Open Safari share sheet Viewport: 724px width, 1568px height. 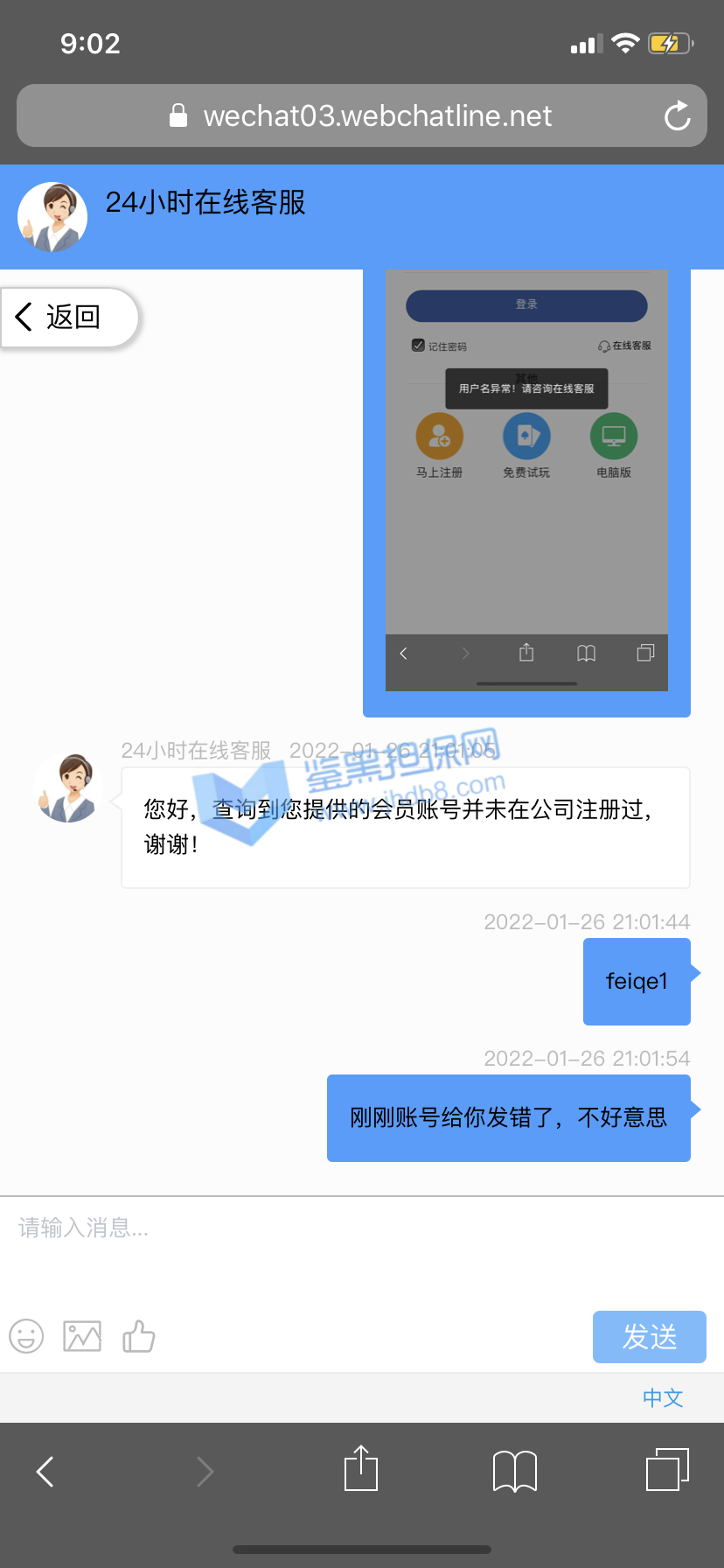(x=361, y=1469)
